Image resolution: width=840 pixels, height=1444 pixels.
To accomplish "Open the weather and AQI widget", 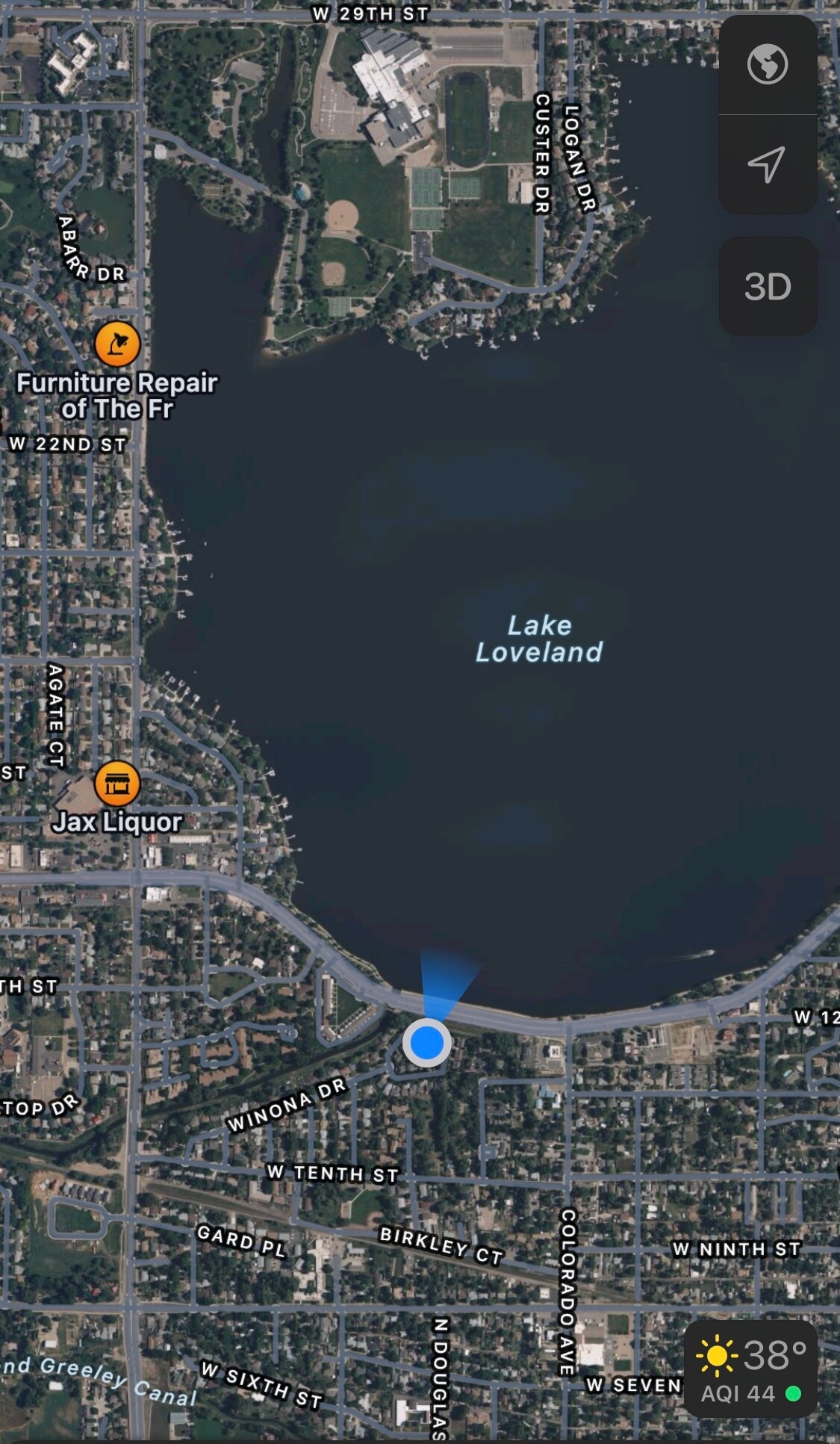I will pyautogui.click(x=750, y=1369).
